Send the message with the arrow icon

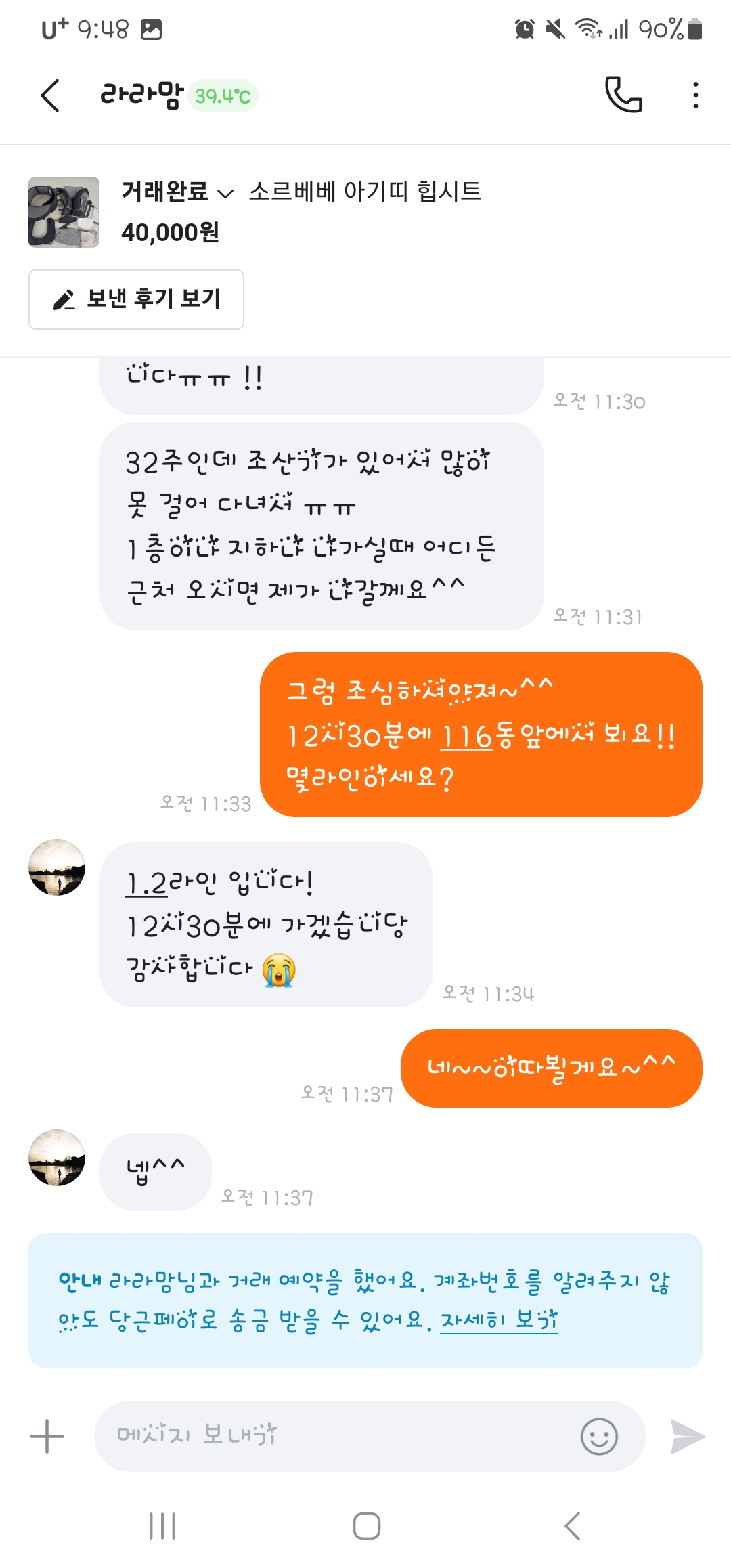click(687, 1436)
